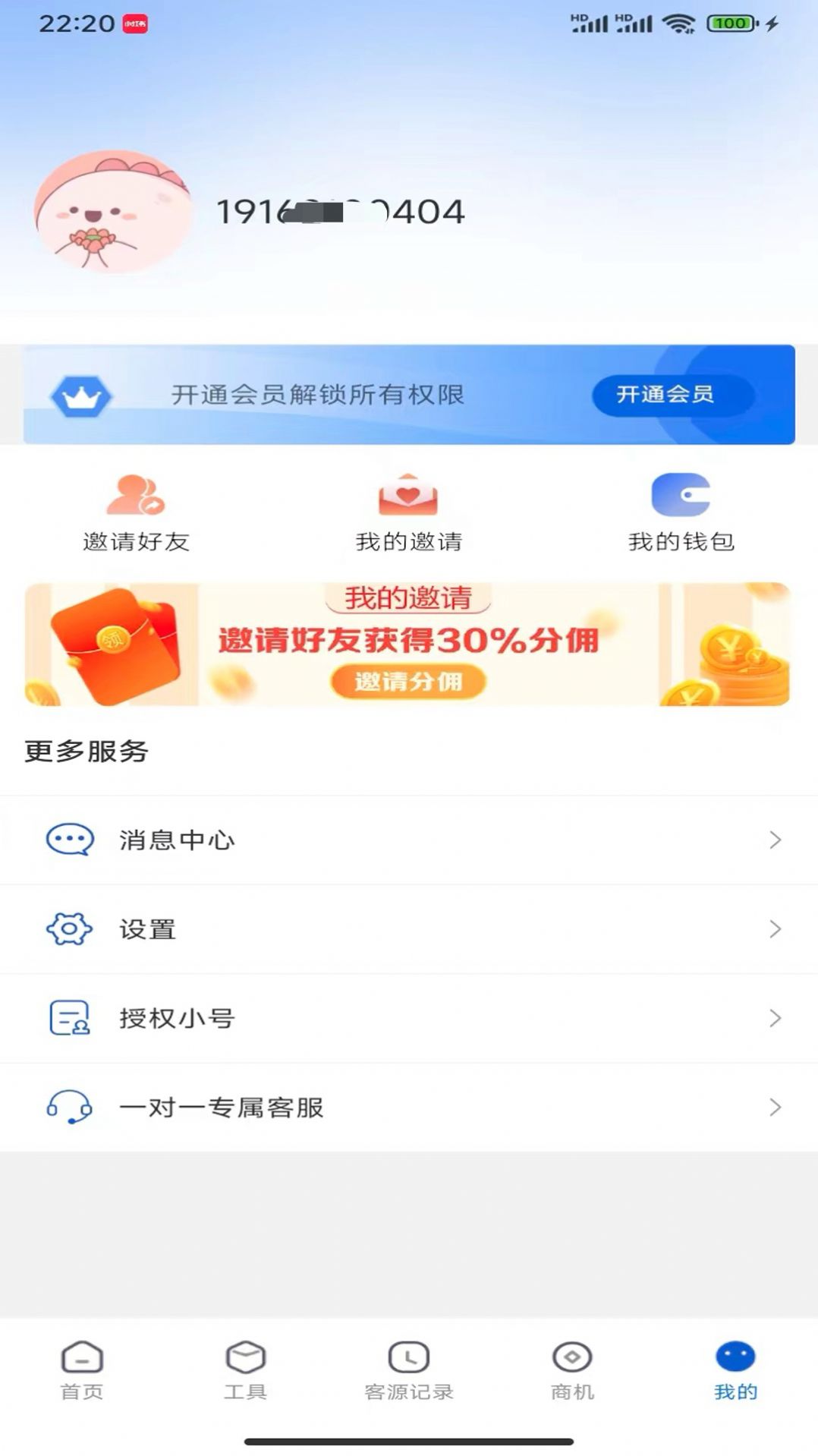Click the 设置 gear icon
The image size is (818, 1456).
coord(69,929)
